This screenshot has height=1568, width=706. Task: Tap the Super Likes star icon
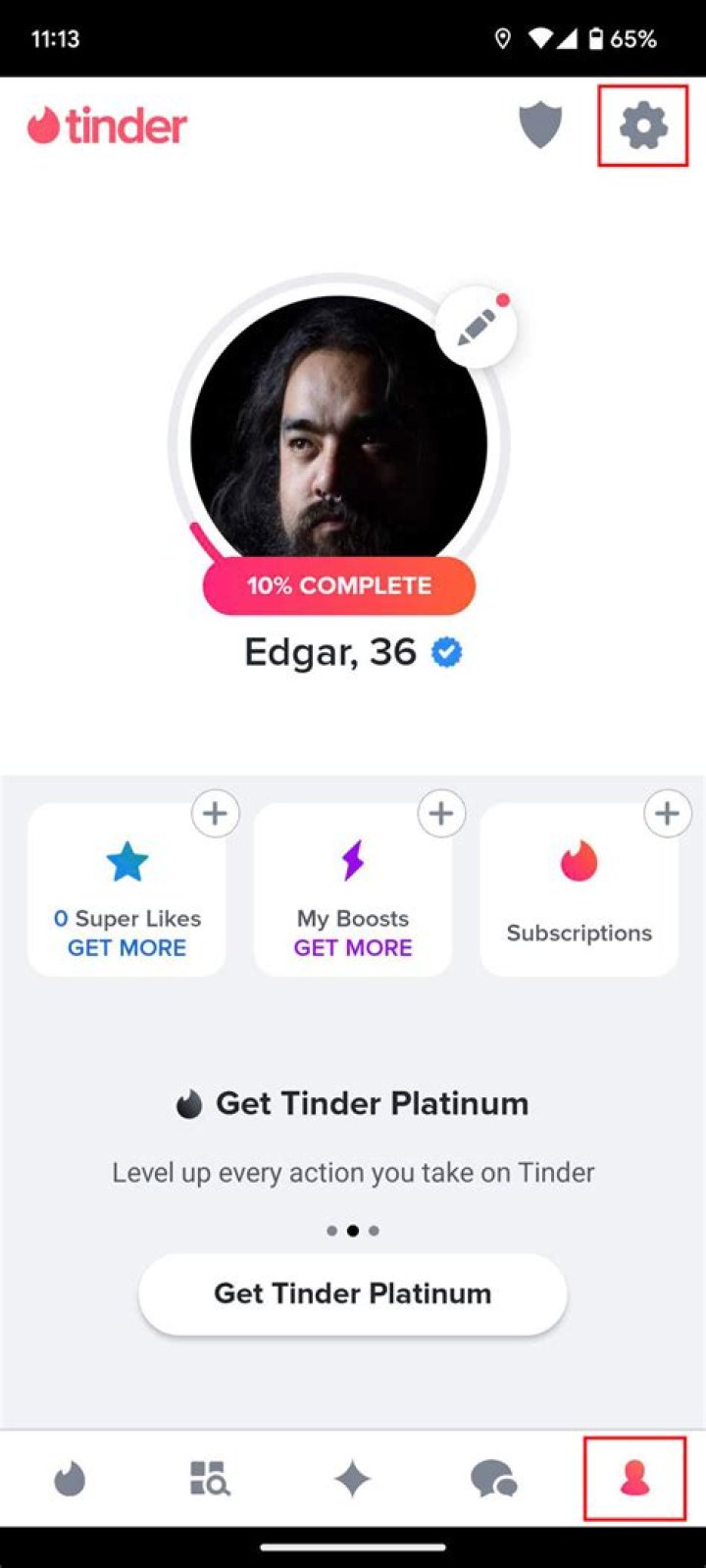127,863
